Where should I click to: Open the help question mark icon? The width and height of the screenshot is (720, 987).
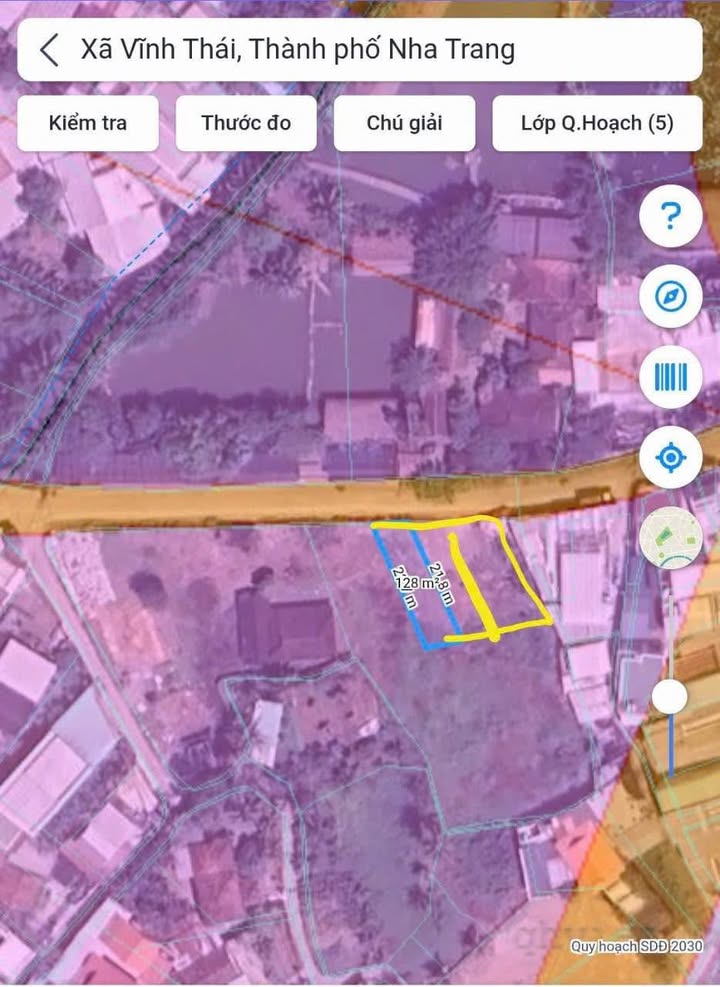tap(671, 215)
